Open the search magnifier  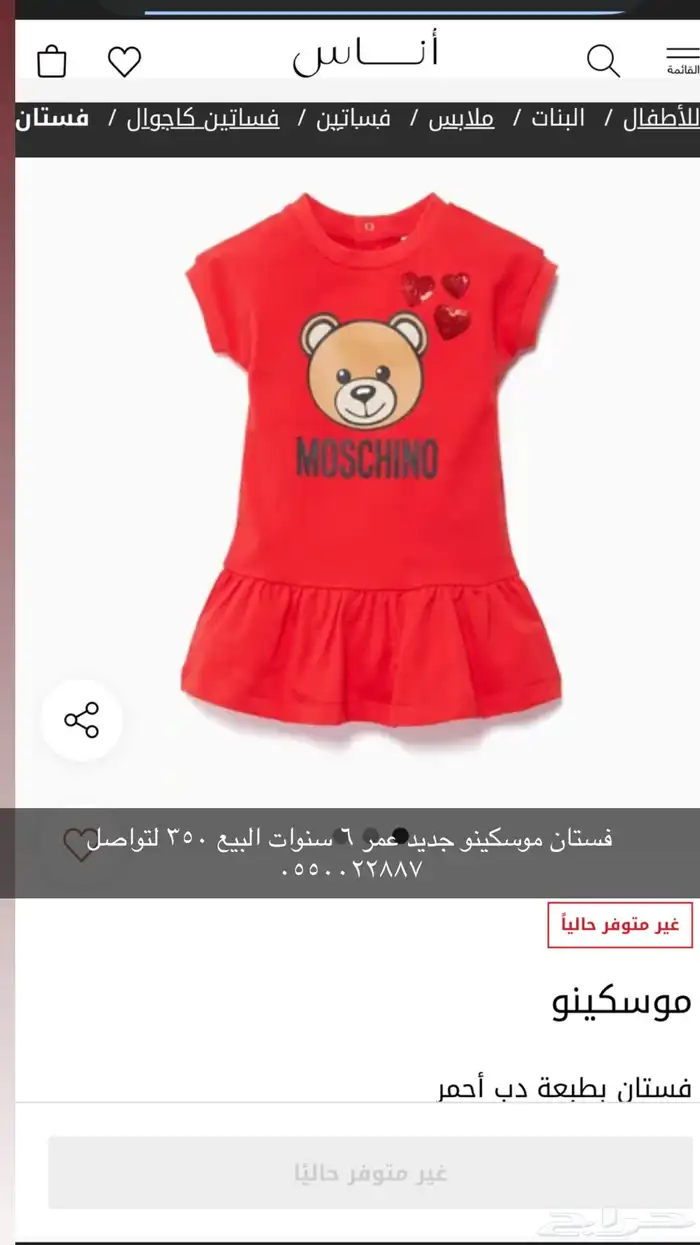pos(603,61)
